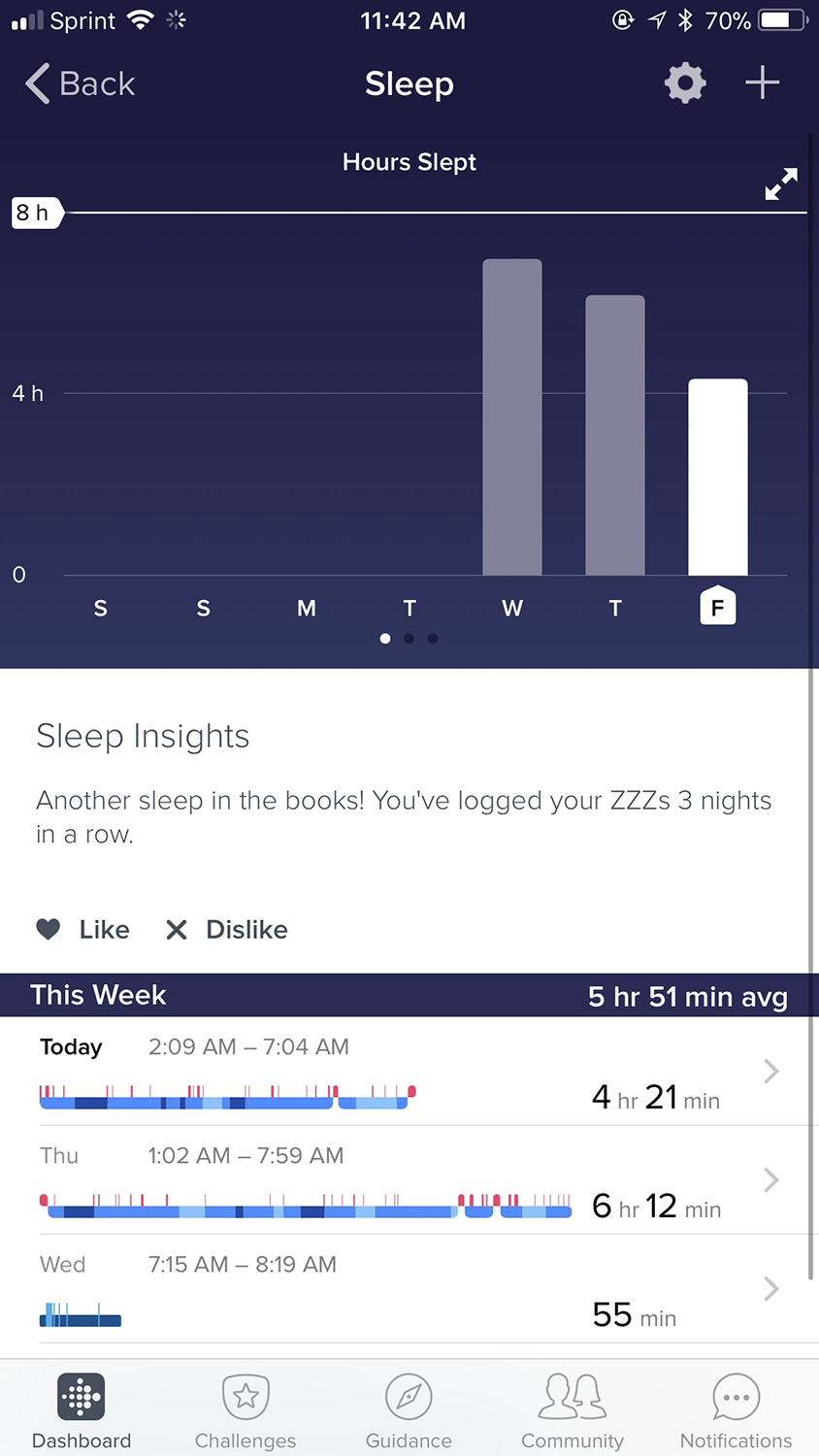Expand the Hours Slept chart fullscreen
The image size is (819, 1456).
point(781,183)
